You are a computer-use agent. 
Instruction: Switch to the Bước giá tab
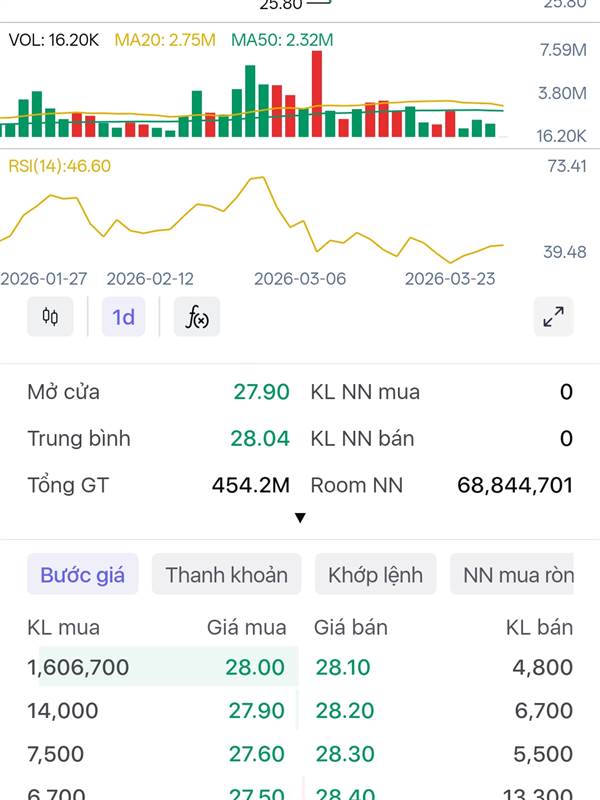click(83, 575)
